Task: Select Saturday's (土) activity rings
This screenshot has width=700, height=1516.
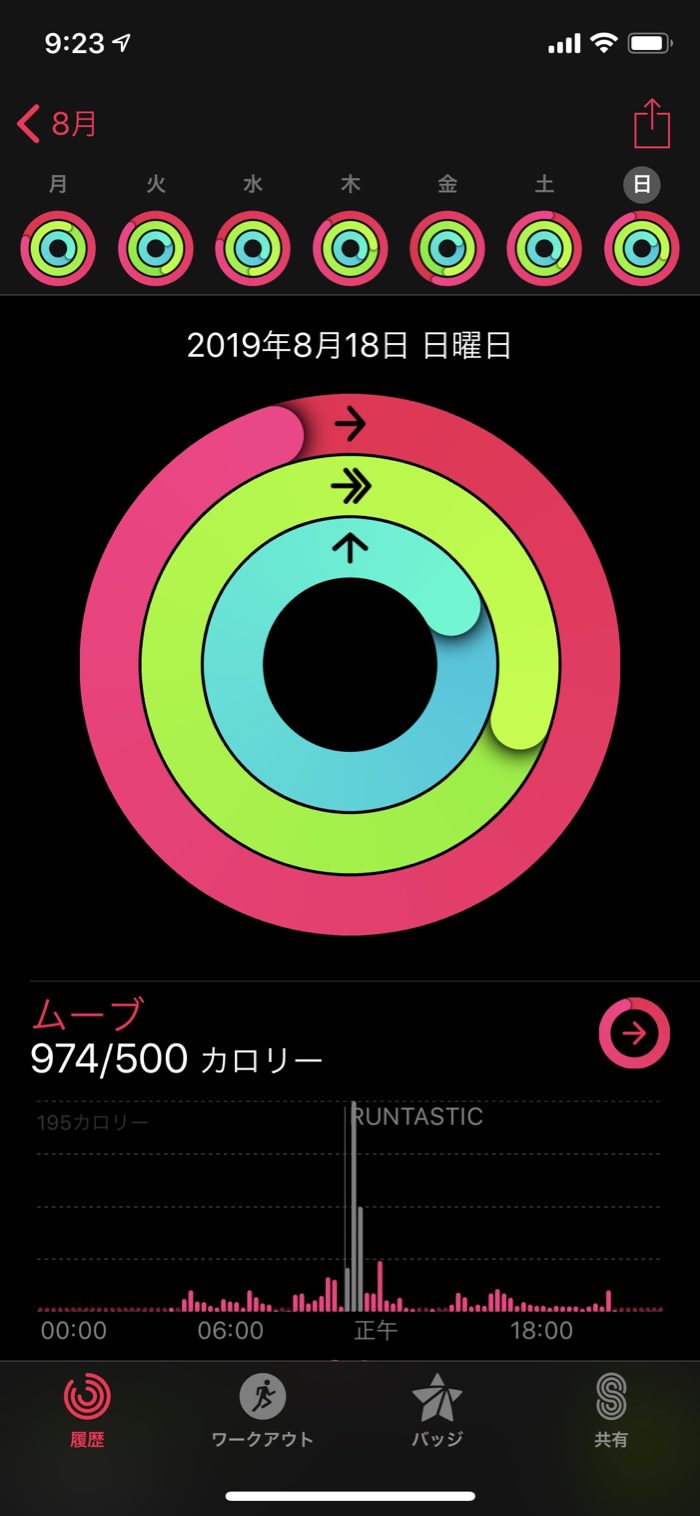Action: [544, 248]
